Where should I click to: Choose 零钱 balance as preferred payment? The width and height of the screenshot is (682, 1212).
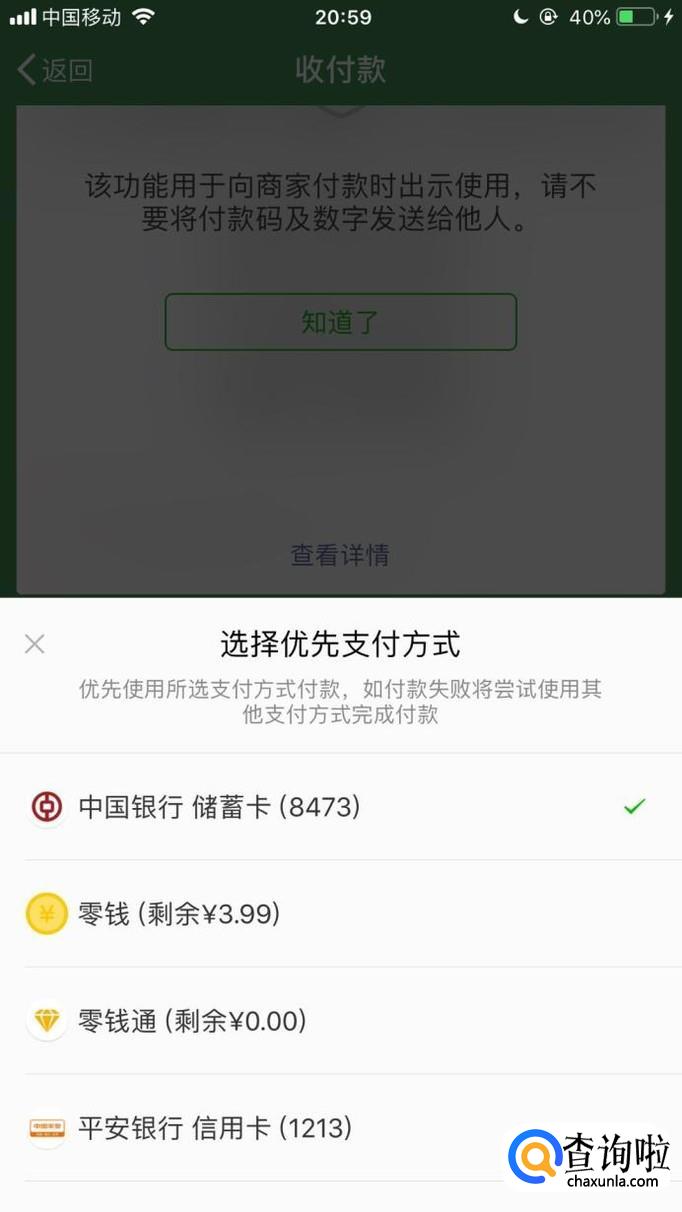pos(180,913)
